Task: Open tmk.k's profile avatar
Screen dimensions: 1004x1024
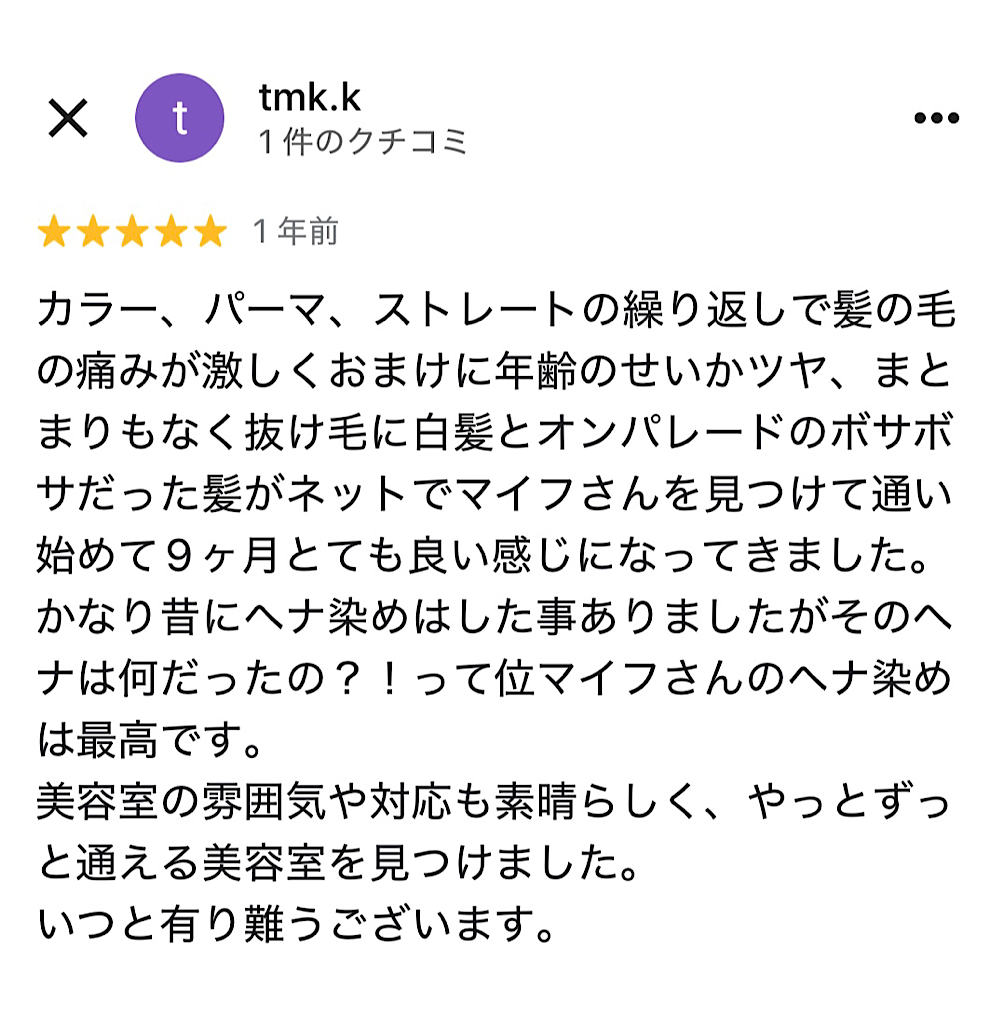Action: pos(179,118)
